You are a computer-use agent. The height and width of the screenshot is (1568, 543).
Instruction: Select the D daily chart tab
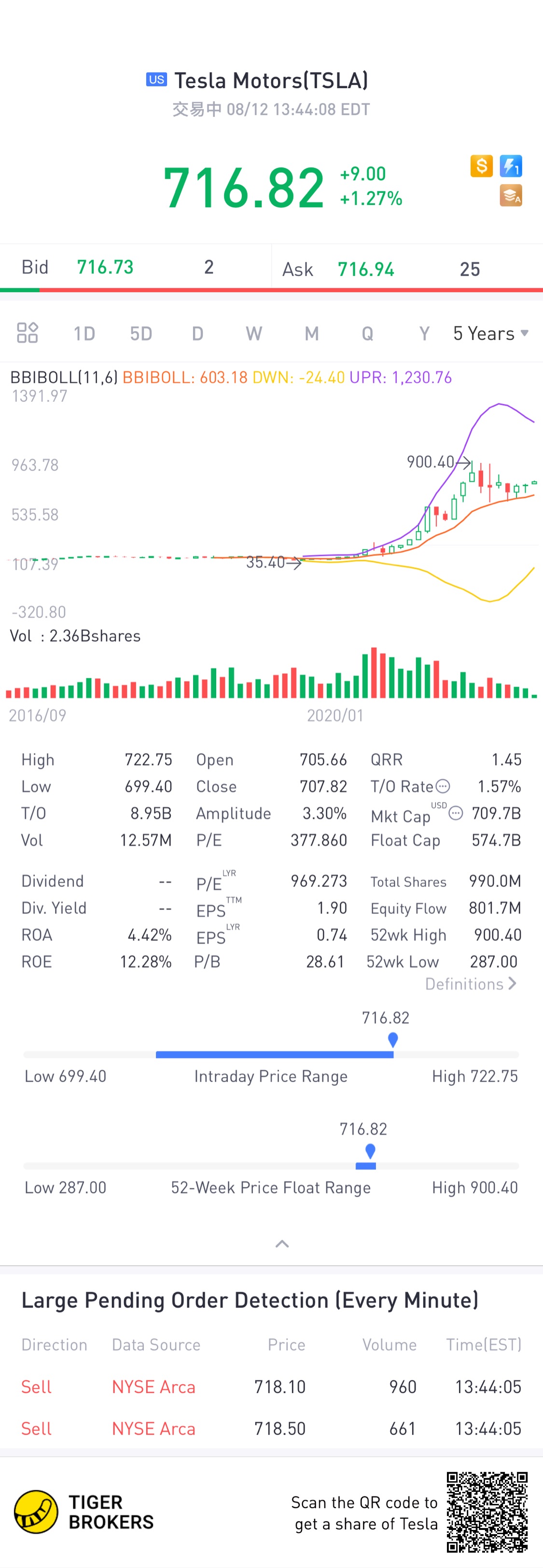point(197,334)
